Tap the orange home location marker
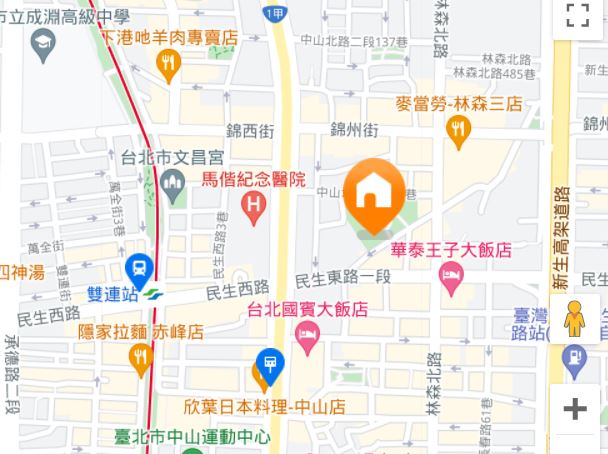This screenshot has height=454, width=608. pyautogui.click(x=374, y=191)
